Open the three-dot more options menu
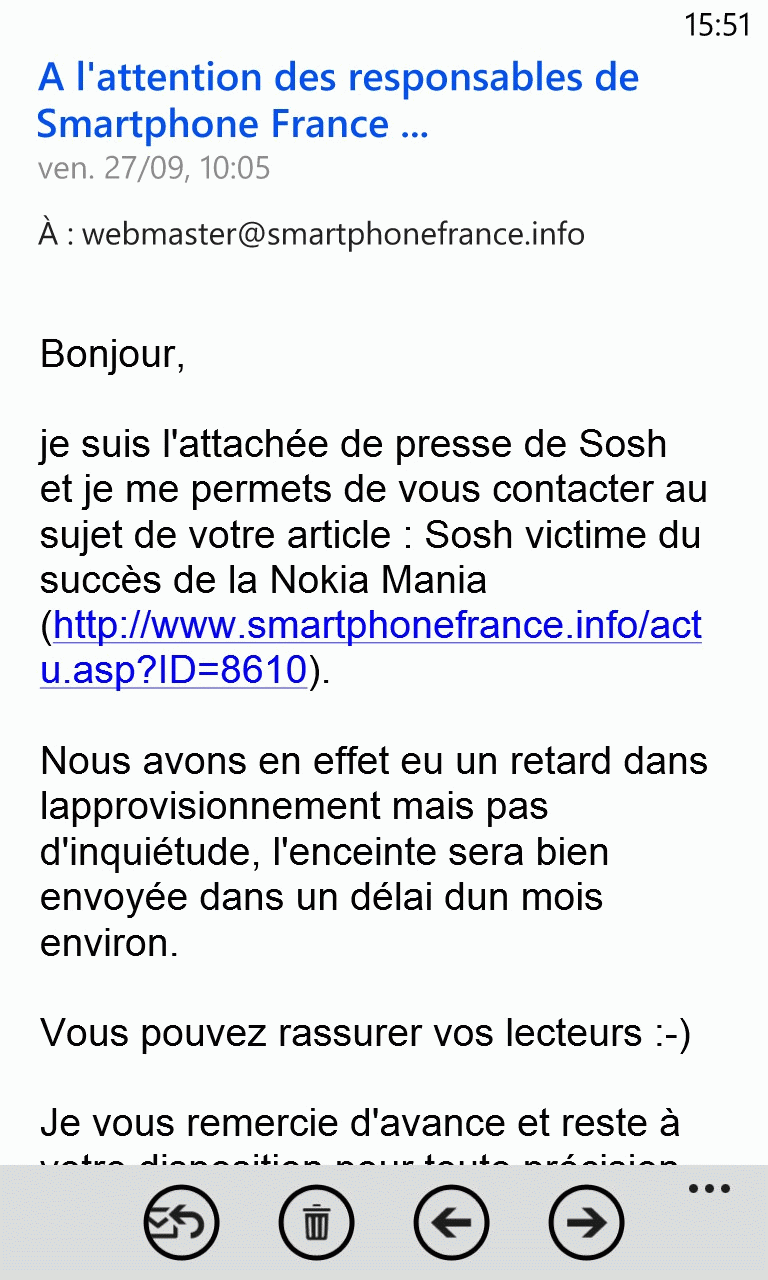 click(x=711, y=1189)
